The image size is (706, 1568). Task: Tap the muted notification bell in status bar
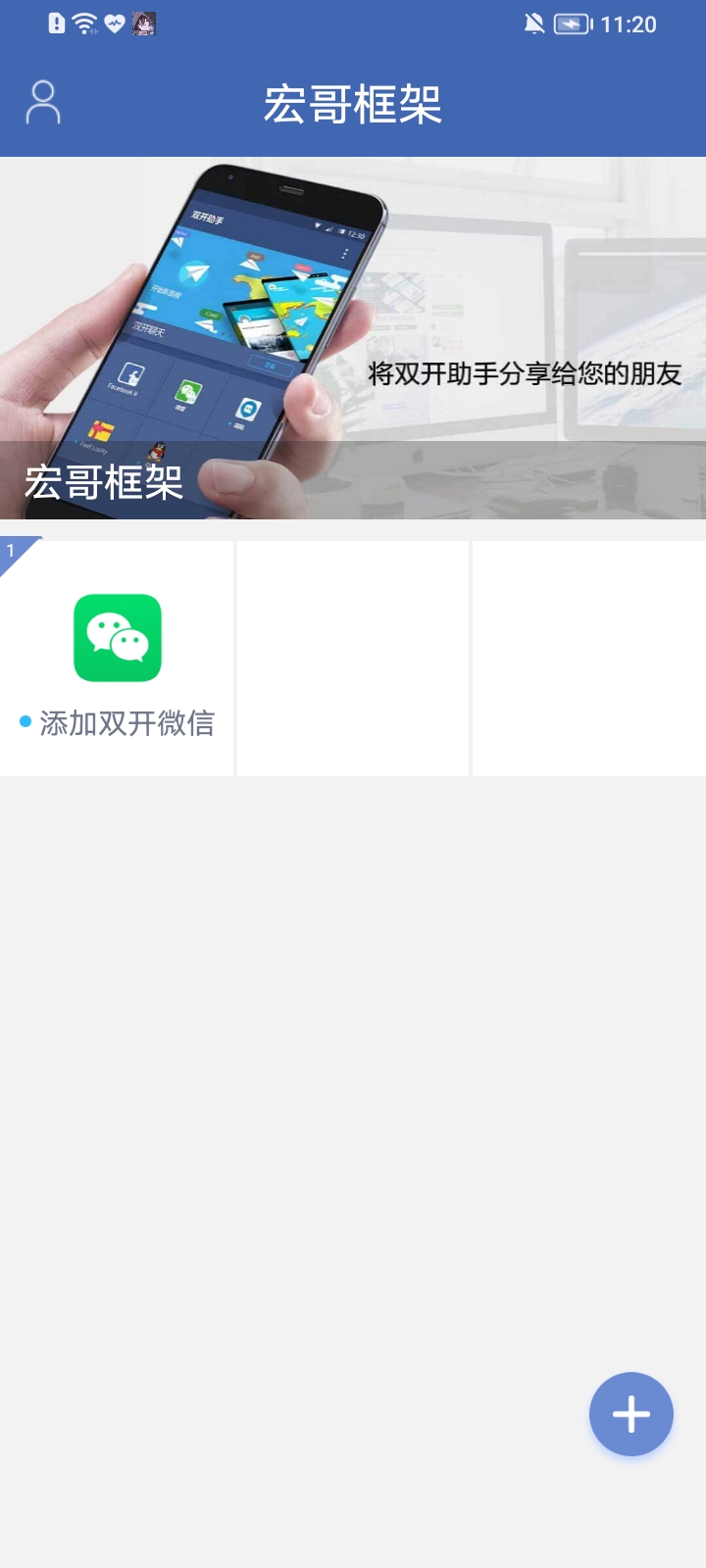click(x=535, y=23)
